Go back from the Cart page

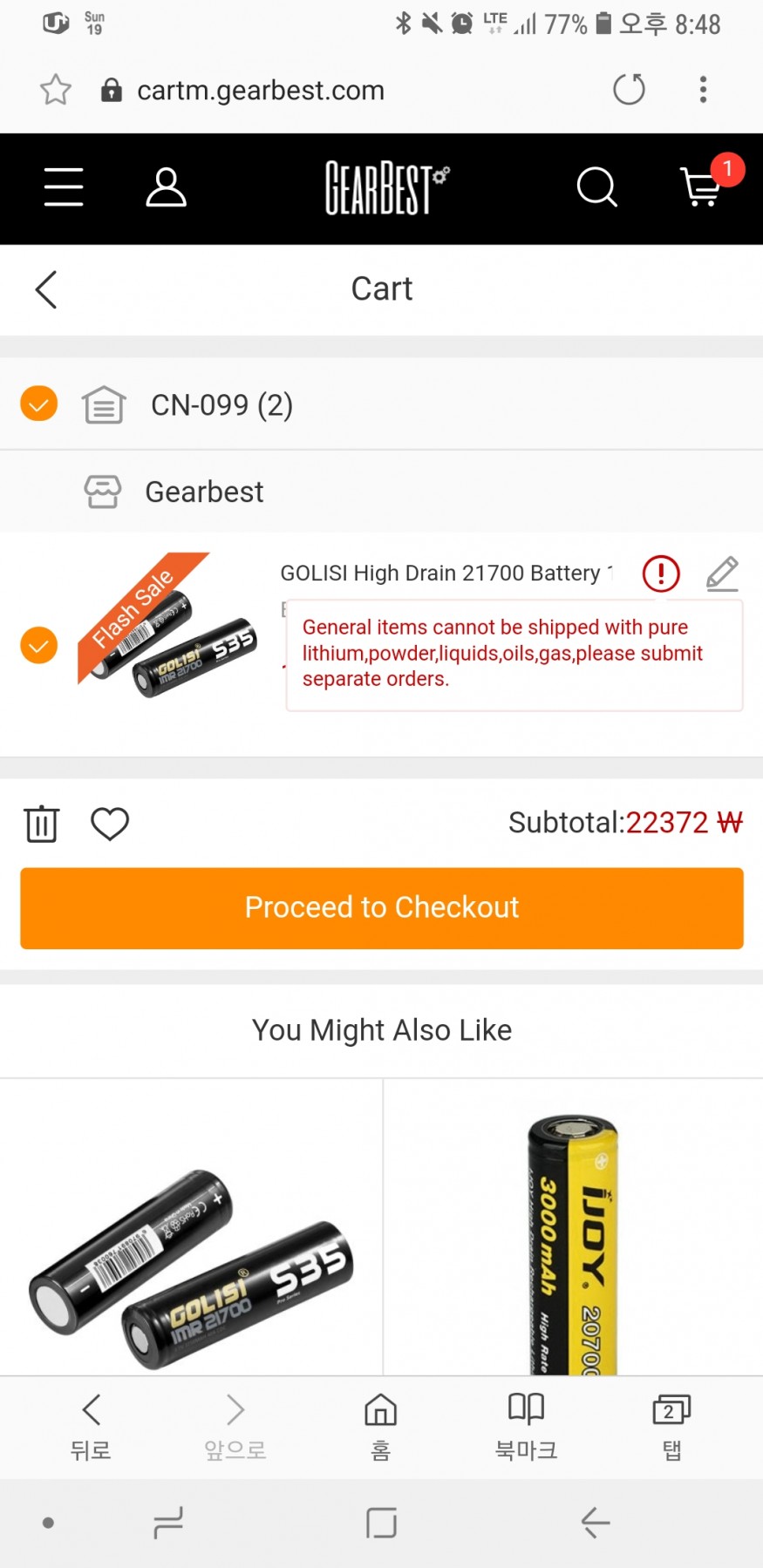pyautogui.click(x=46, y=289)
